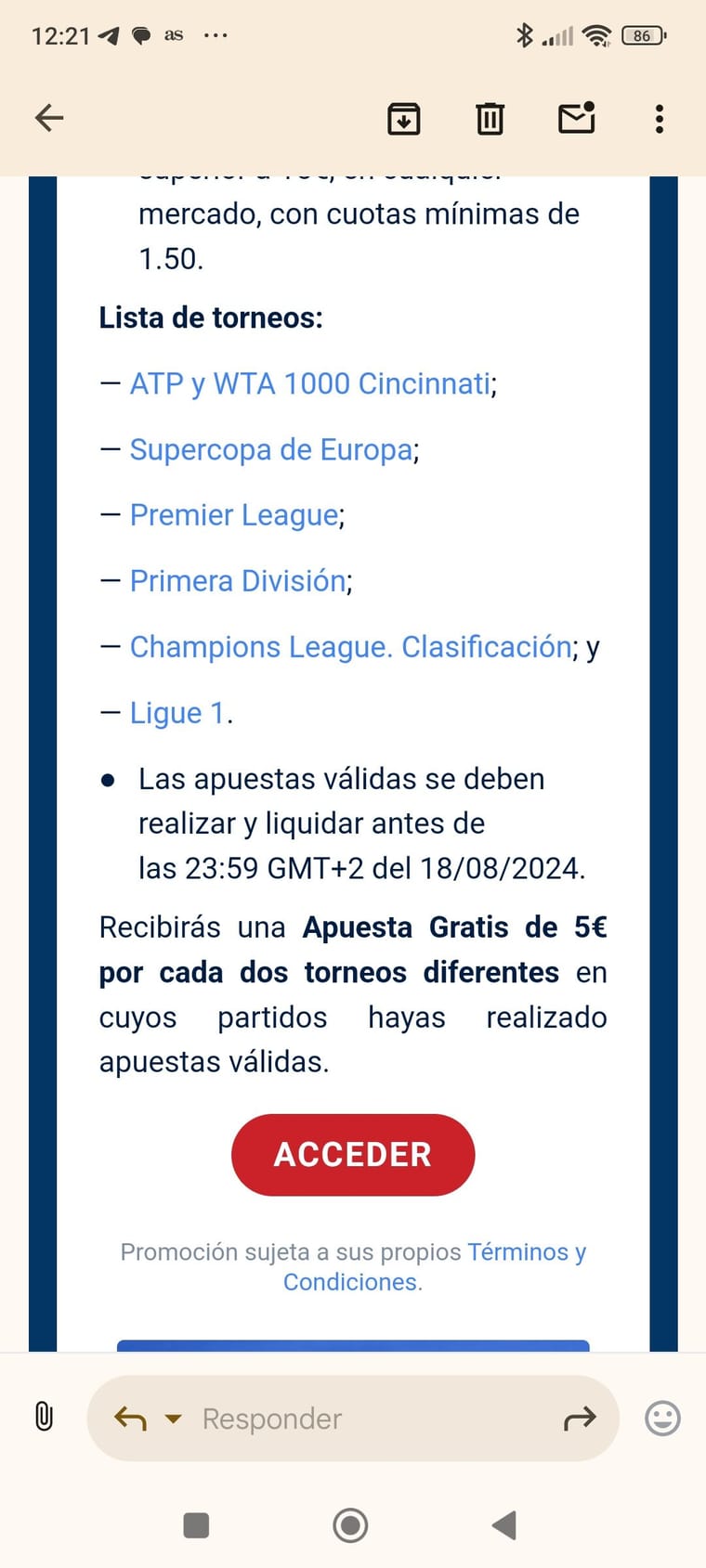Delete this email
706x1568 pixels.
490,119
